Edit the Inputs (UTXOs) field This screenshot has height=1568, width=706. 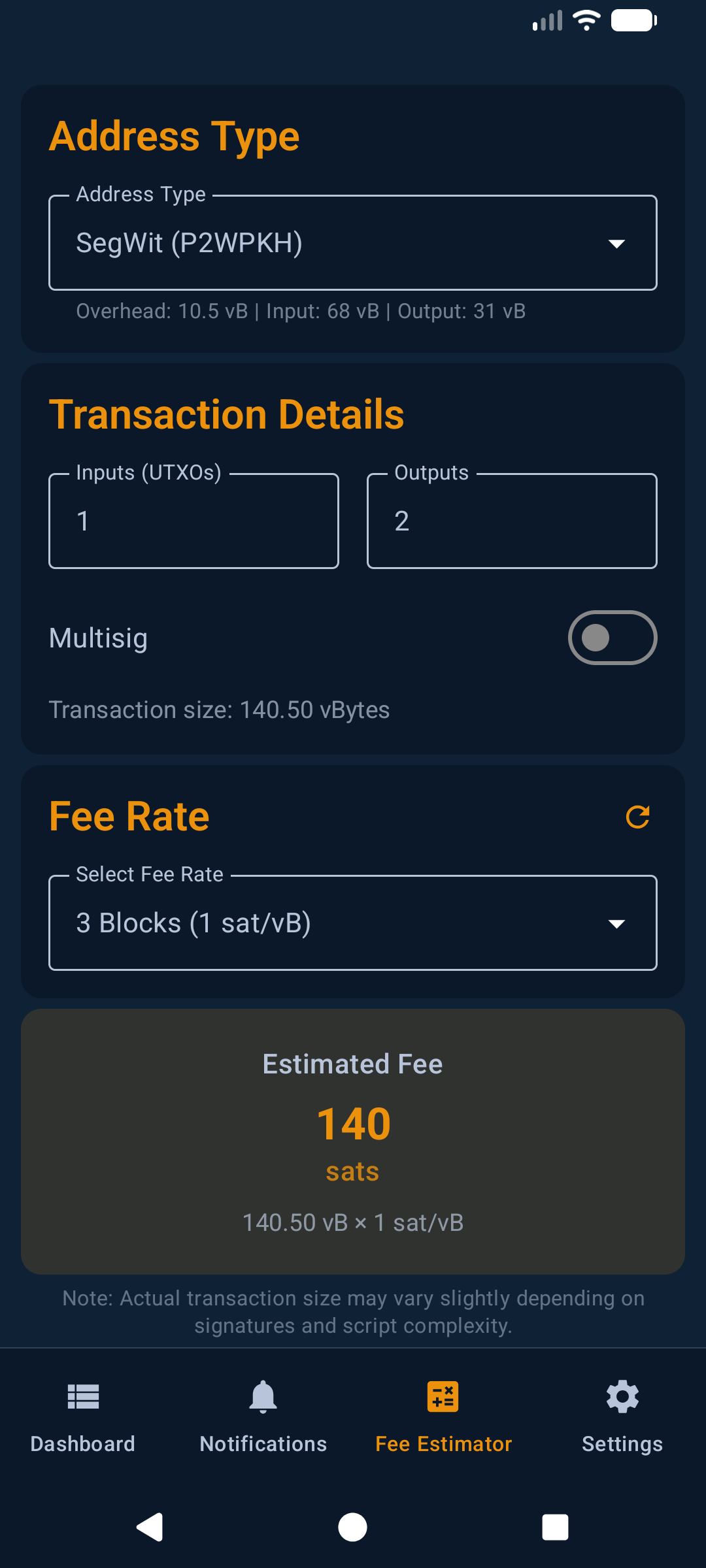click(193, 521)
